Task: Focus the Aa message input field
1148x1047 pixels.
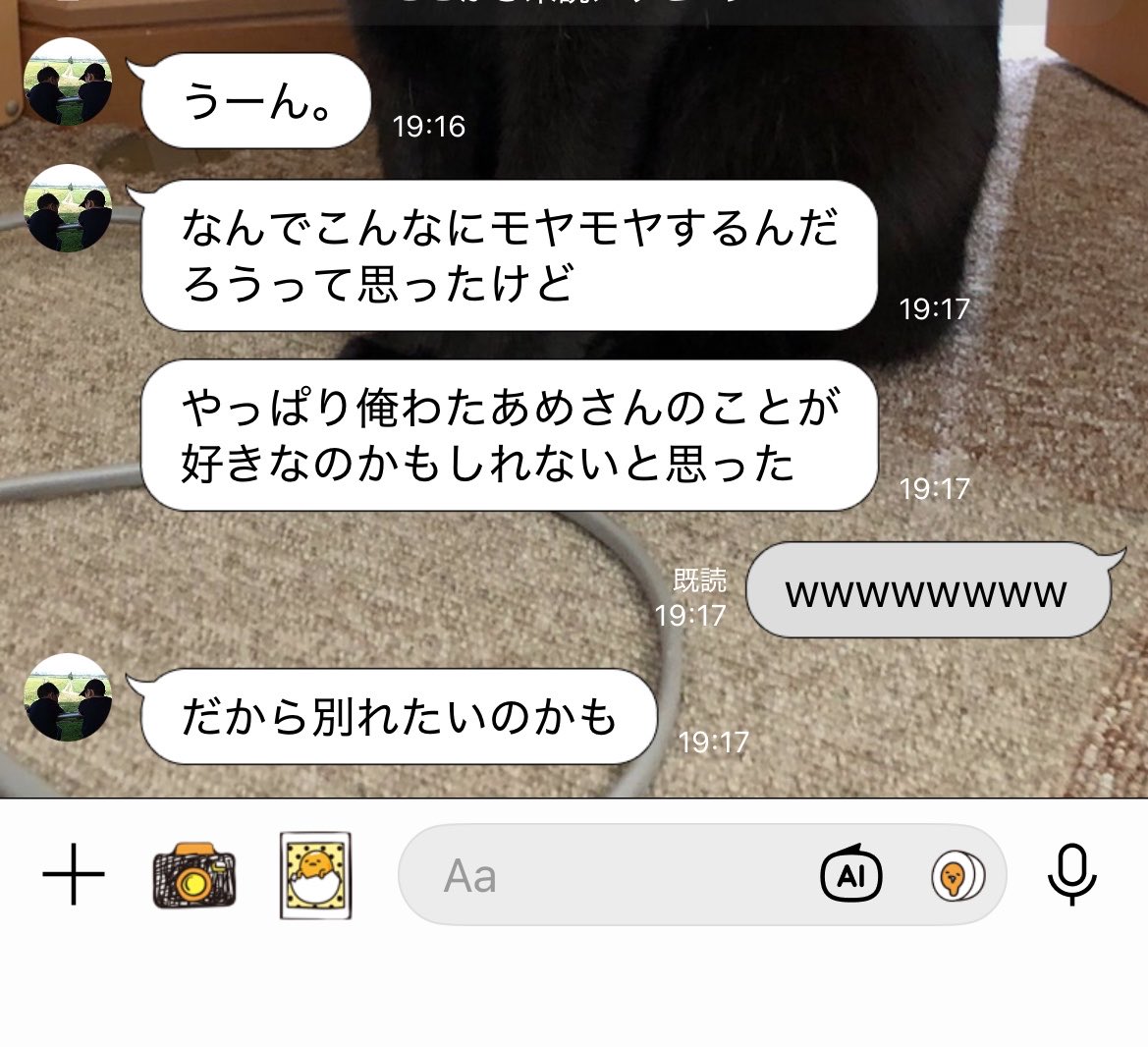Action: tap(609, 874)
